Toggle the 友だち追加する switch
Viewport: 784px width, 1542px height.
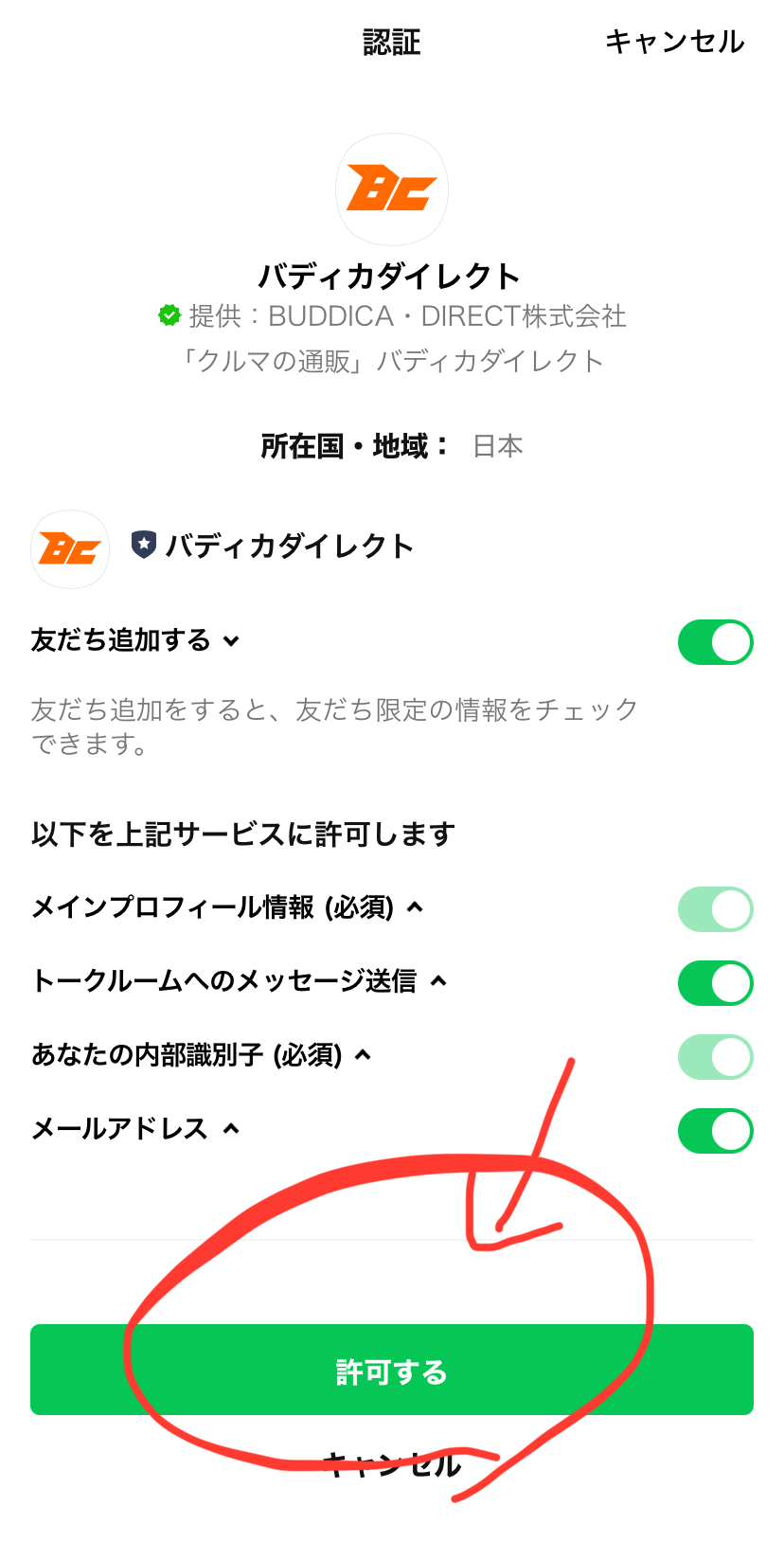(x=715, y=642)
